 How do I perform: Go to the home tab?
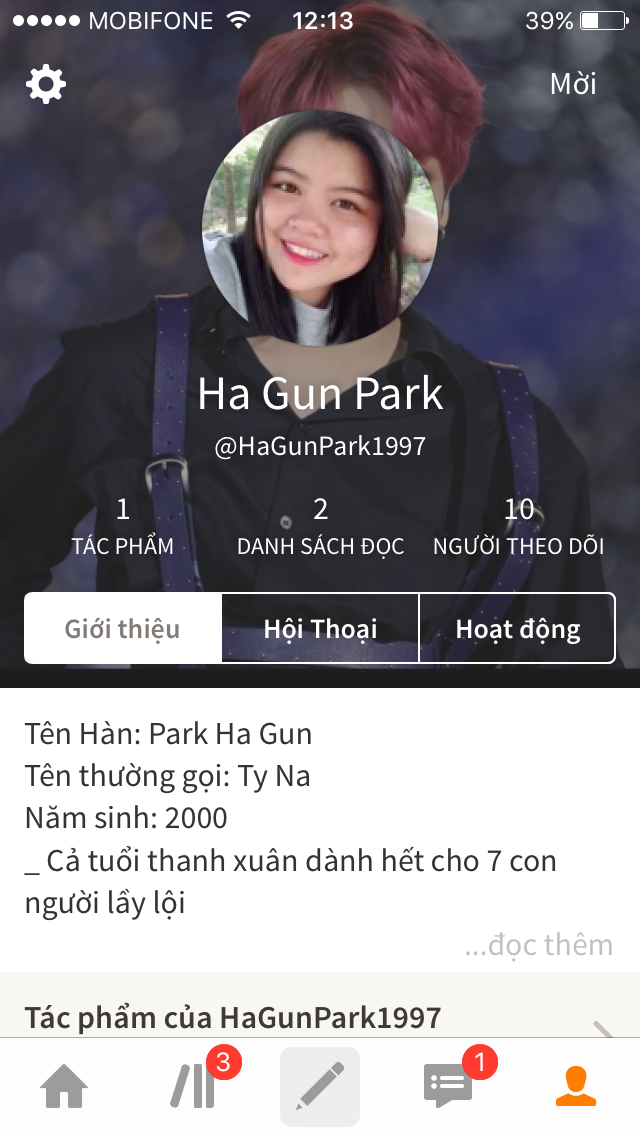click(x=64, y=1087)
